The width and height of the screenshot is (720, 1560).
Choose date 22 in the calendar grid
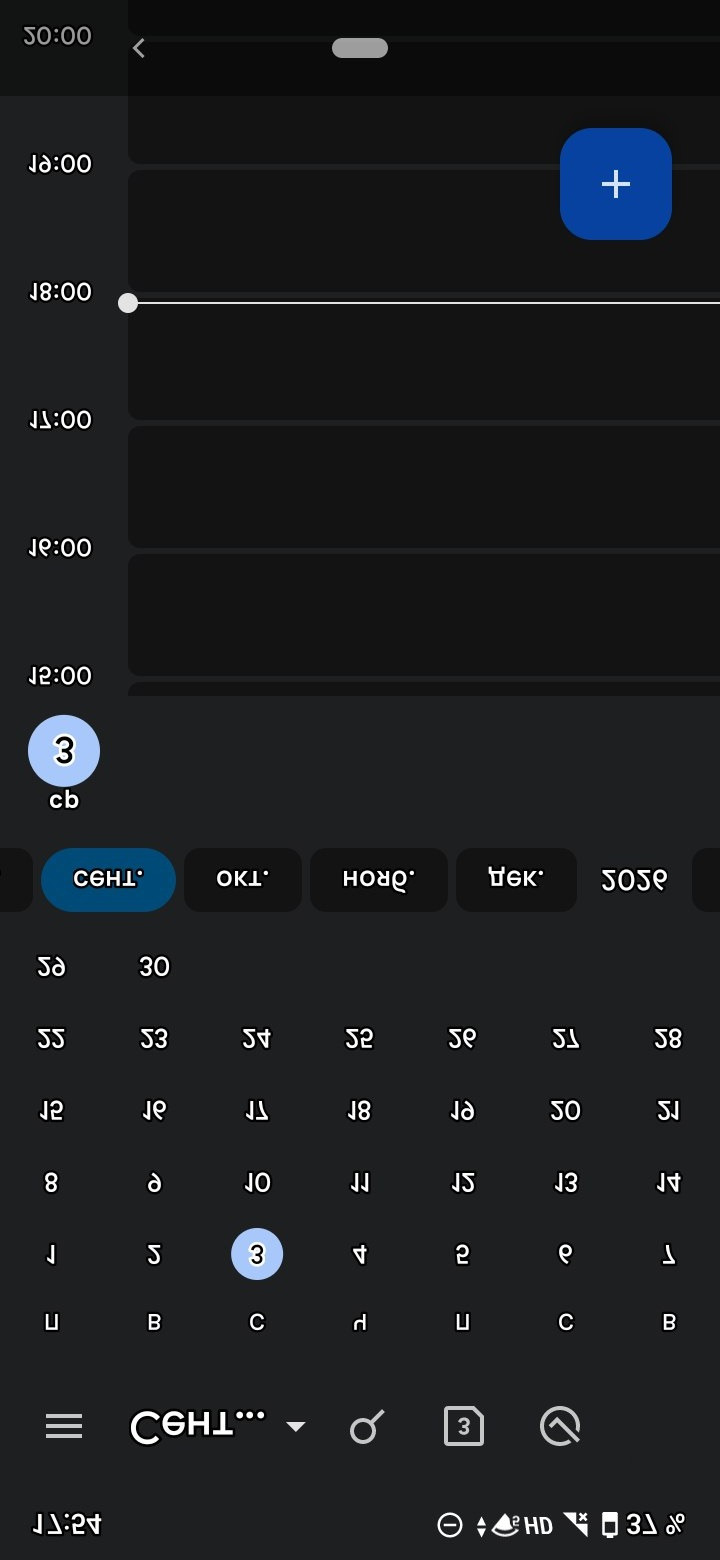[51, 1039]
